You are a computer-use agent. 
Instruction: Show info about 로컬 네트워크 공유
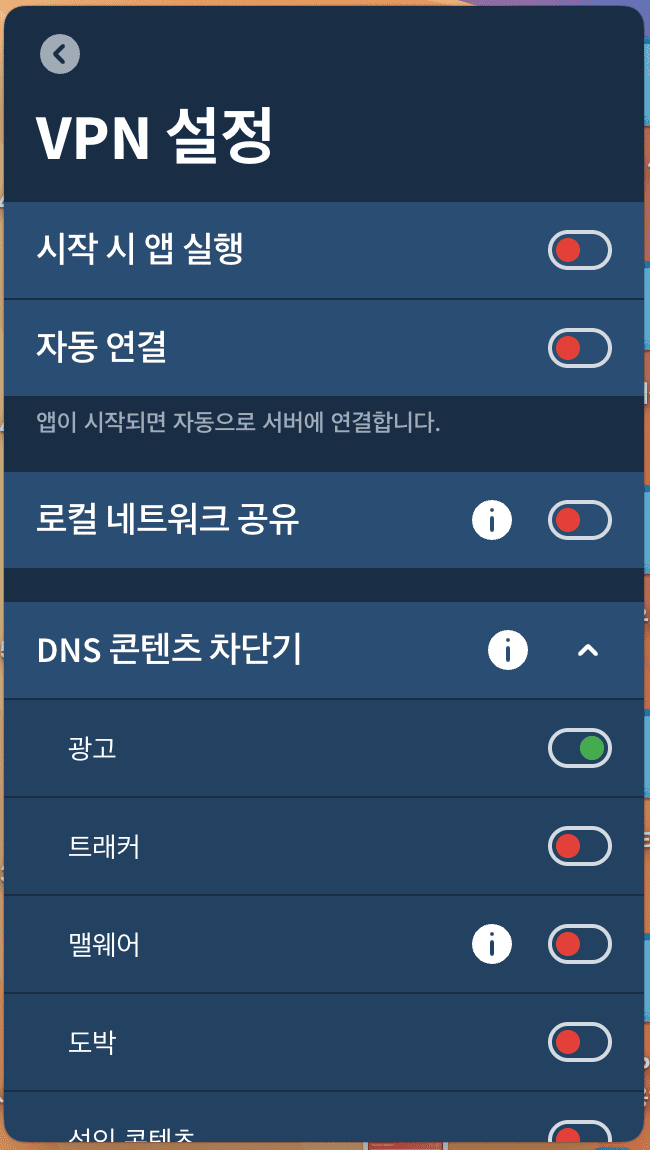491,520
